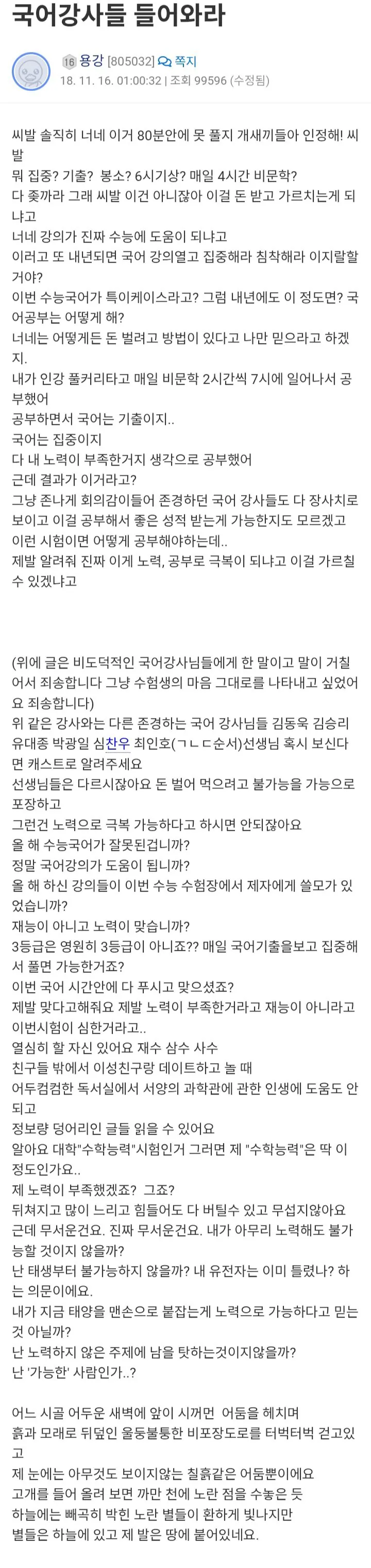Open the username 용강 profile link

[91, 61]
